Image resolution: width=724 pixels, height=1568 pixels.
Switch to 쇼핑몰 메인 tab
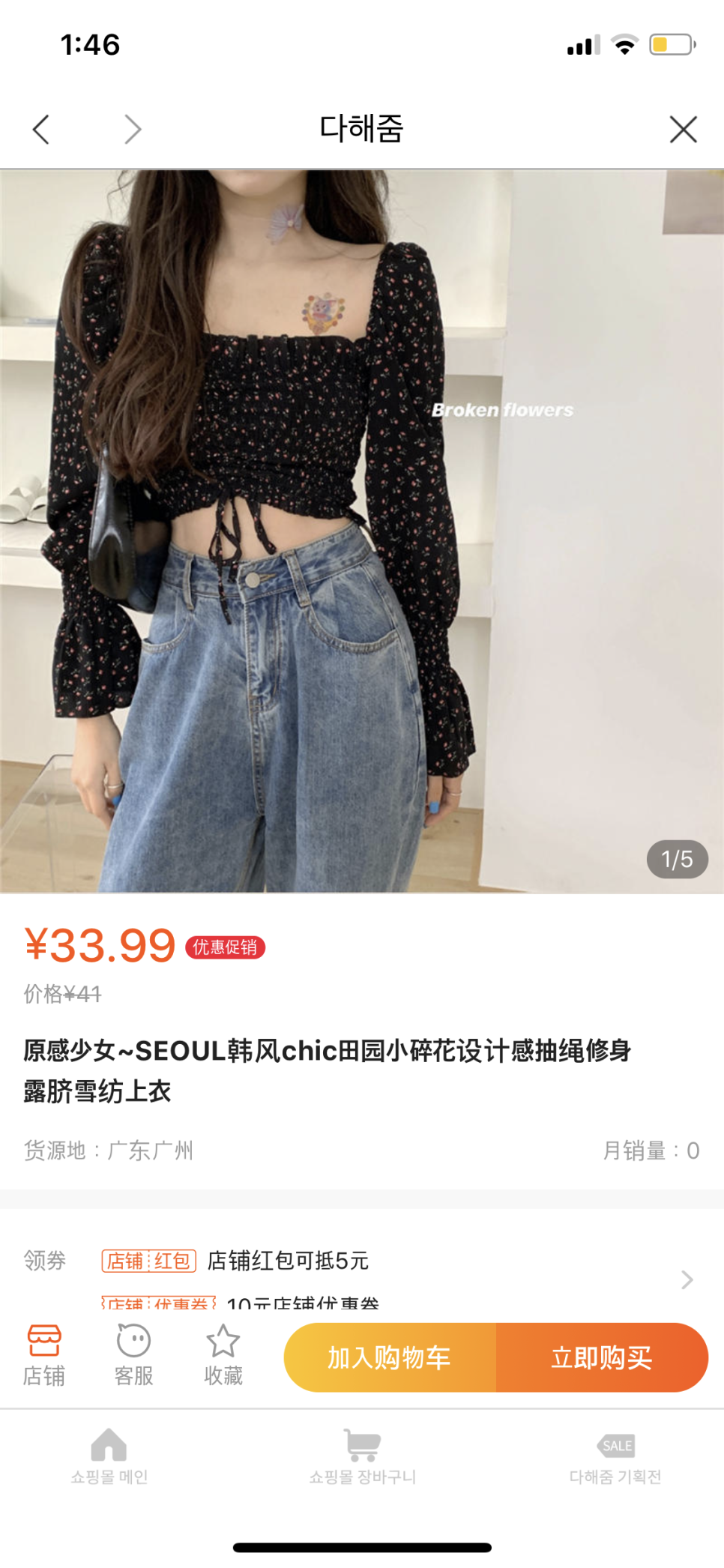pyautogui.click(x=109, y=1456)
